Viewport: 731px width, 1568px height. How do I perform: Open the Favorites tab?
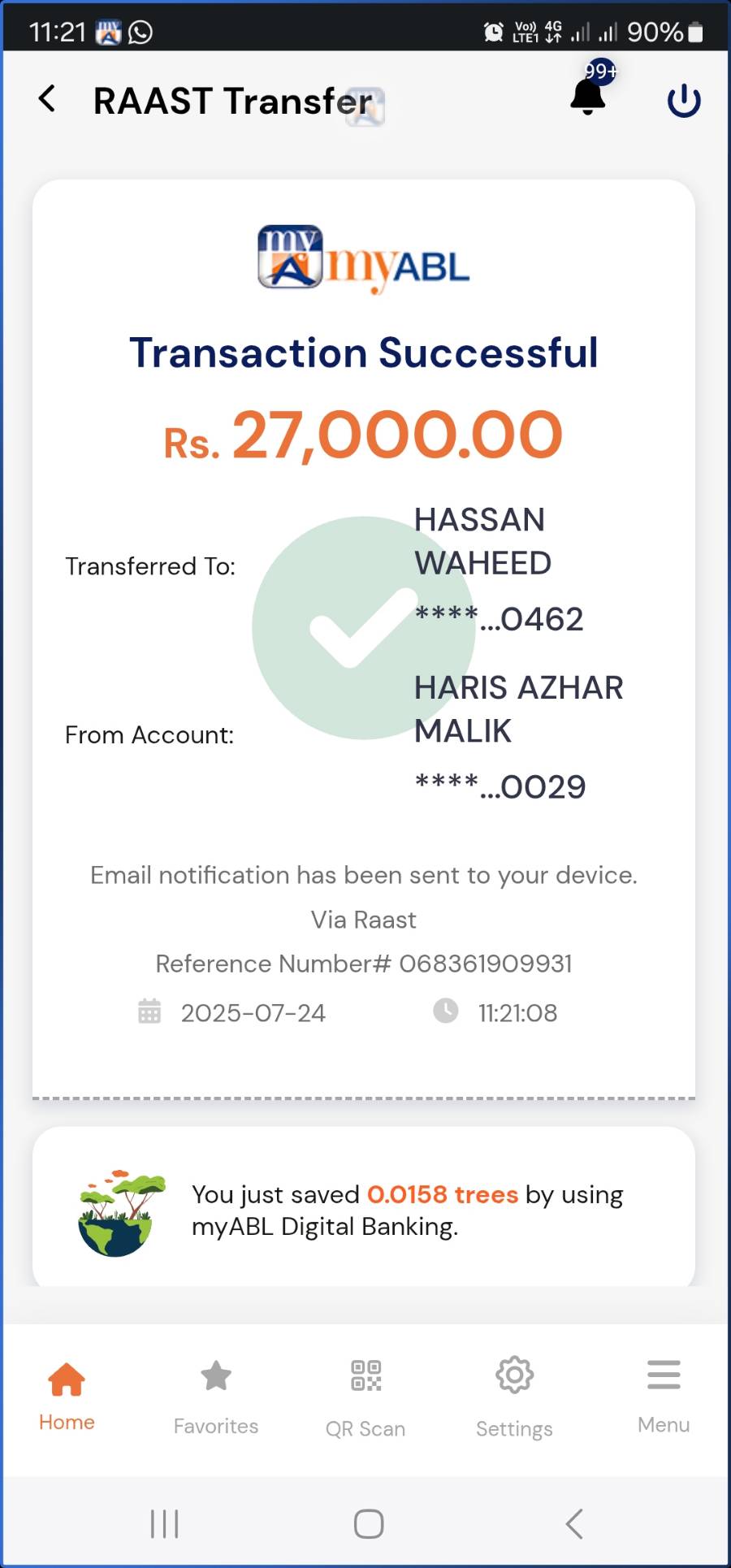tap(216, 1396)
